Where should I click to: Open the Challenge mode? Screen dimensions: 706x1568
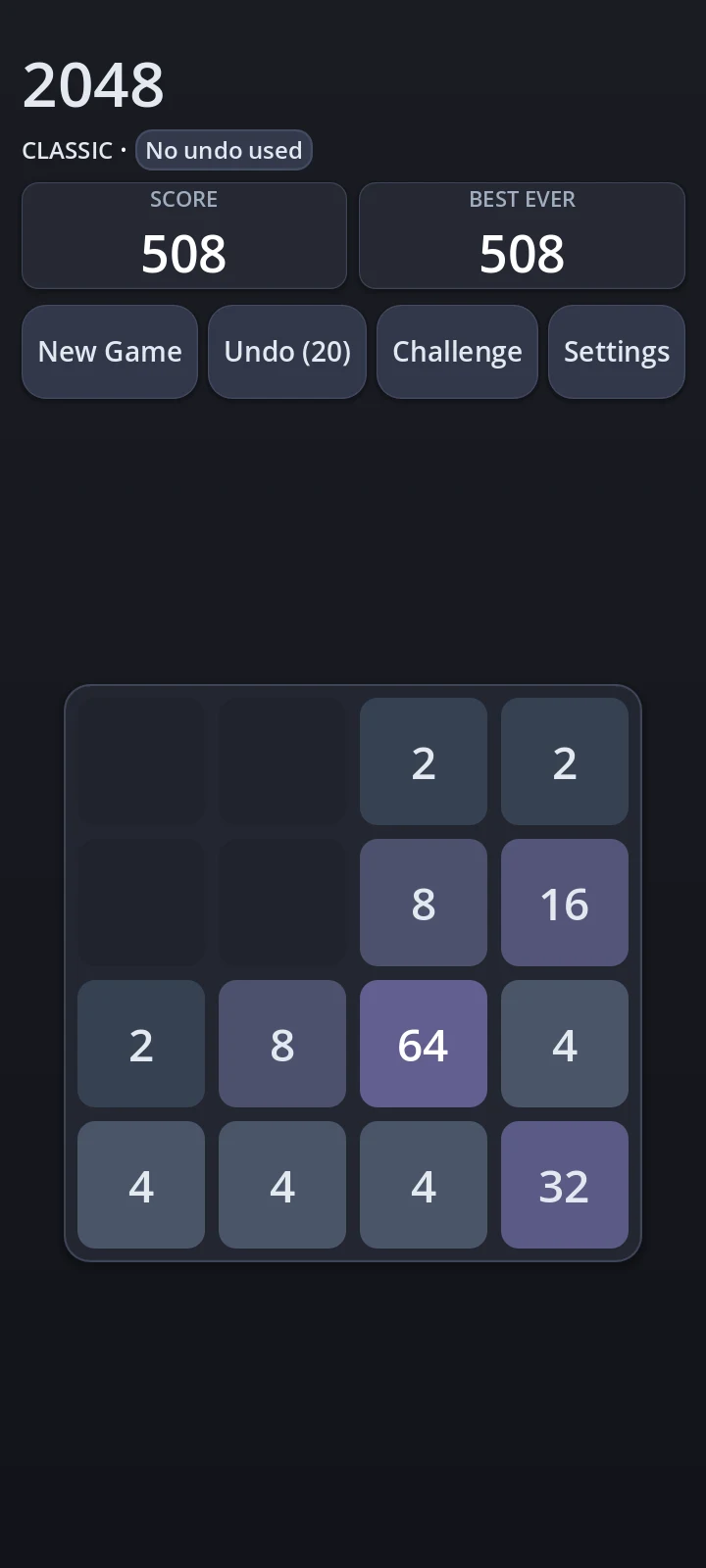457,352
